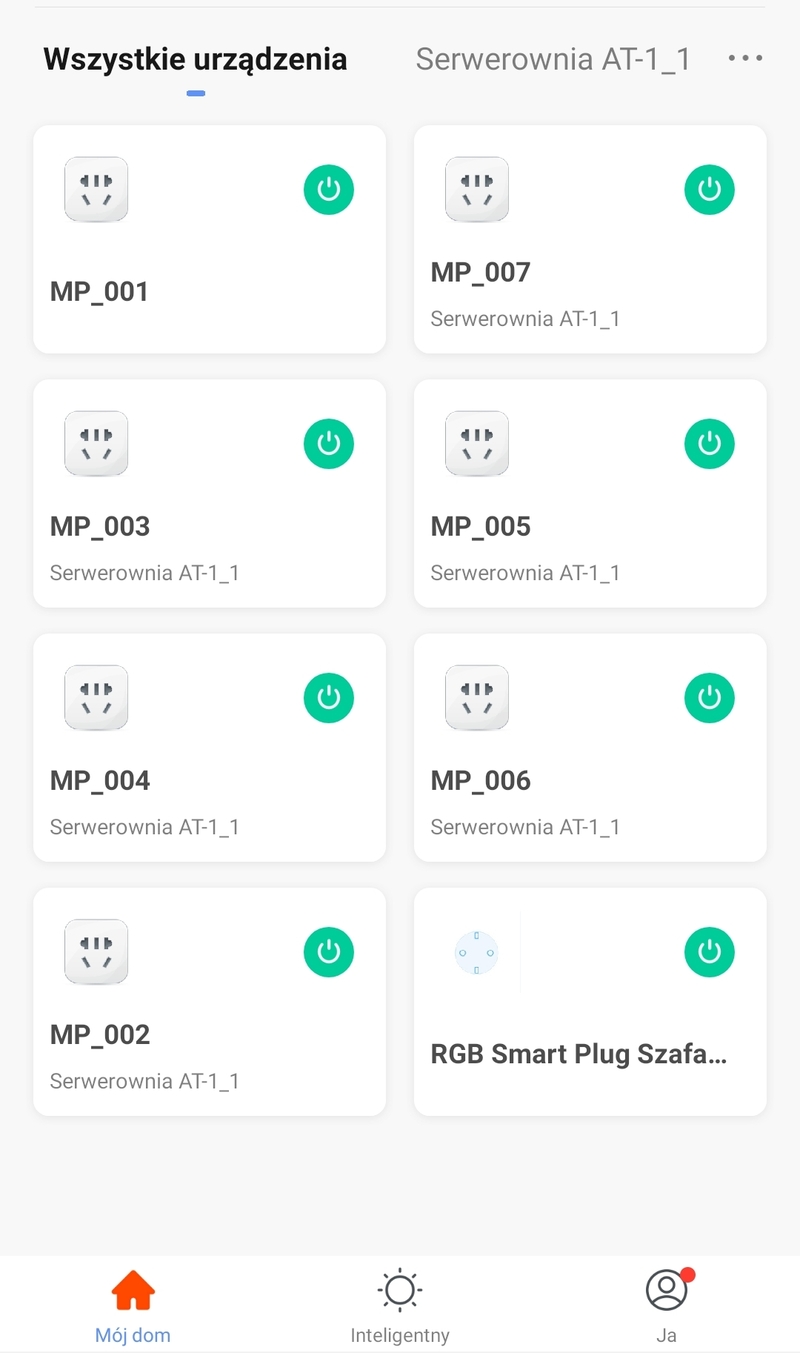Toggle the RGB Smart Plug power button

(710, 951)
